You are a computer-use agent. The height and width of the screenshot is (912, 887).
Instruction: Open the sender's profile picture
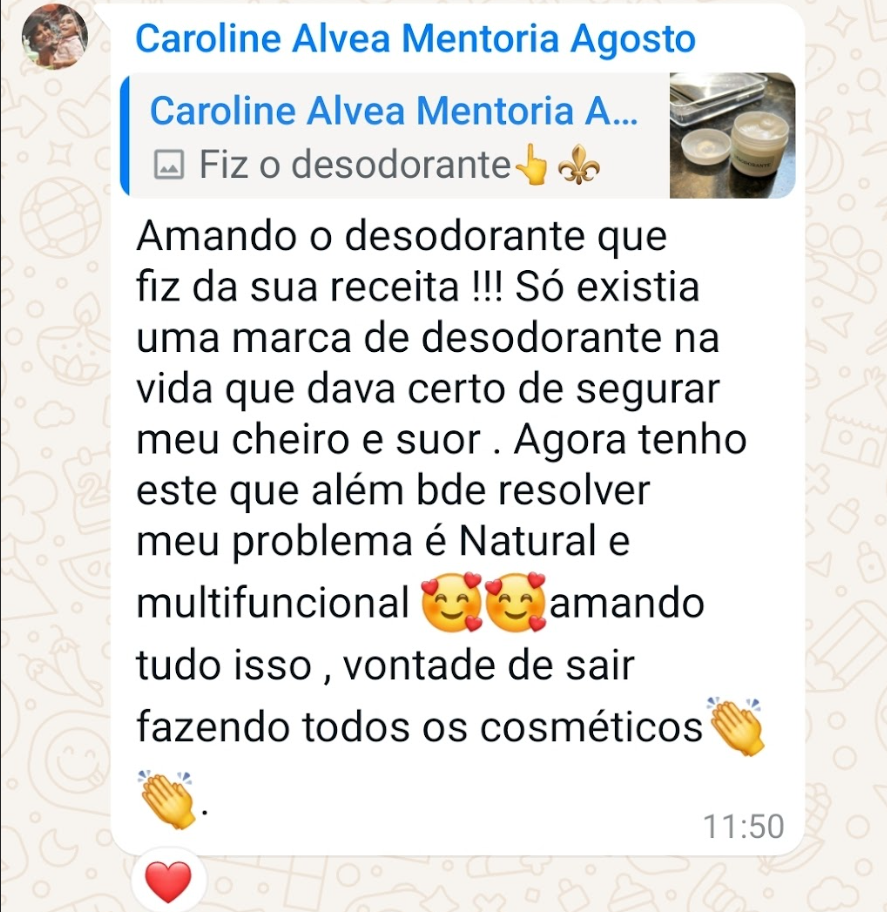[56, 37]
